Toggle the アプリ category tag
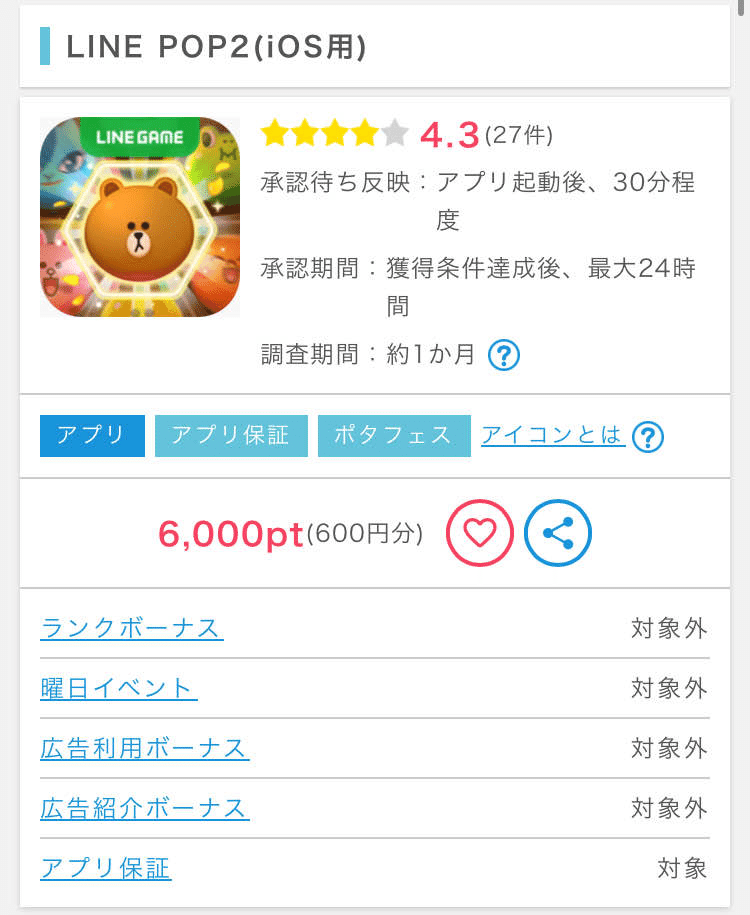750x915 pixels. [x=91, y=435]
